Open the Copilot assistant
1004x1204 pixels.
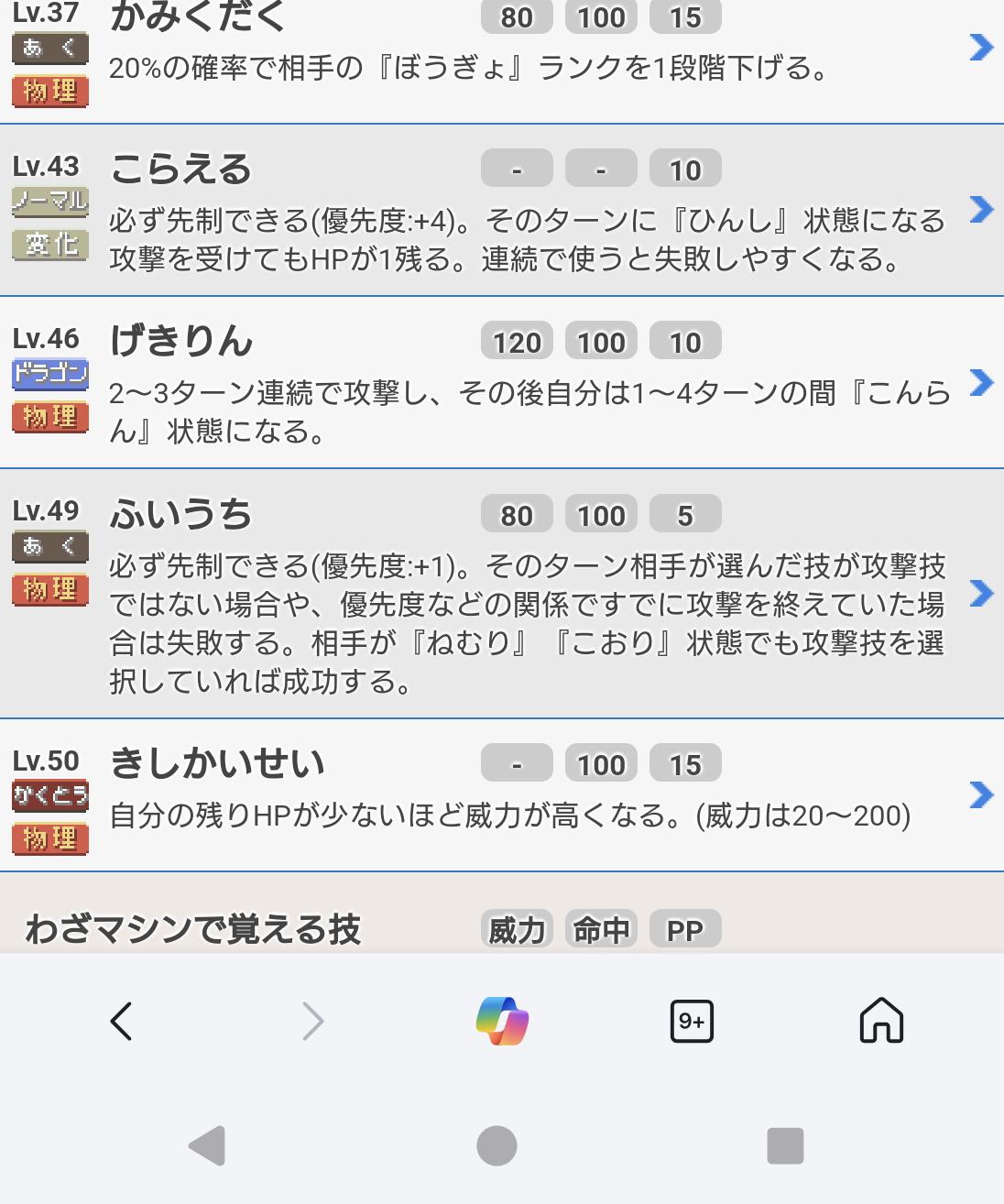tap(502, 1021)
